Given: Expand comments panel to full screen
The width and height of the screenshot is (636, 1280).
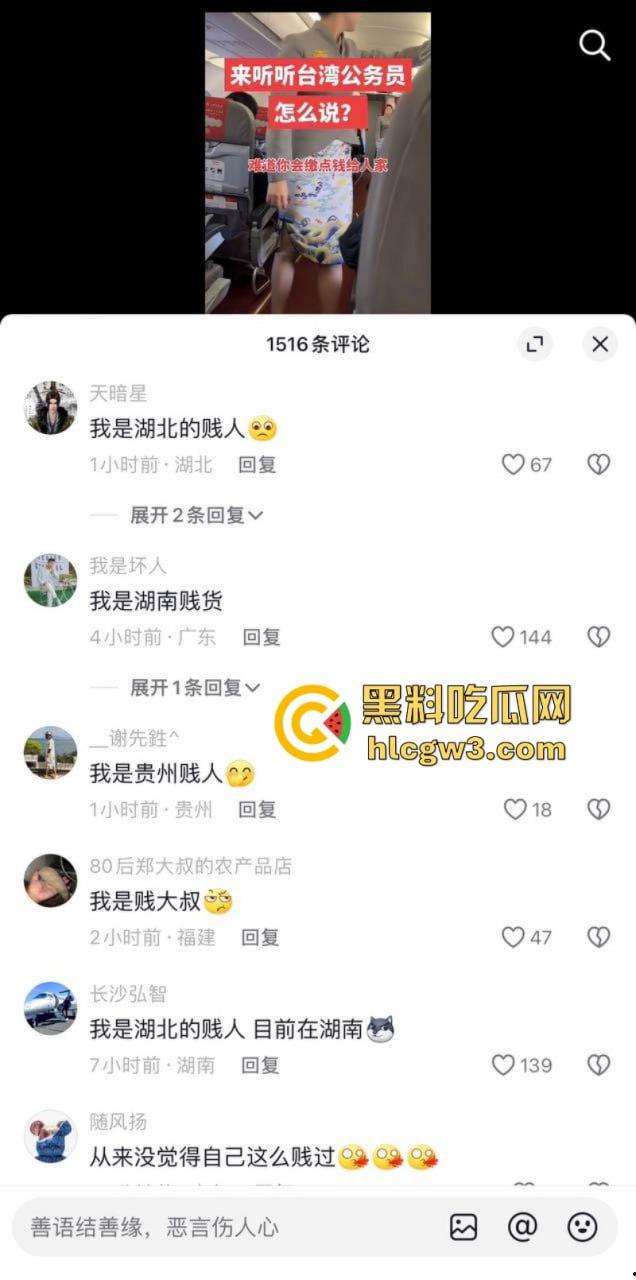Looking at the screenshot, I should click(535, 344).
